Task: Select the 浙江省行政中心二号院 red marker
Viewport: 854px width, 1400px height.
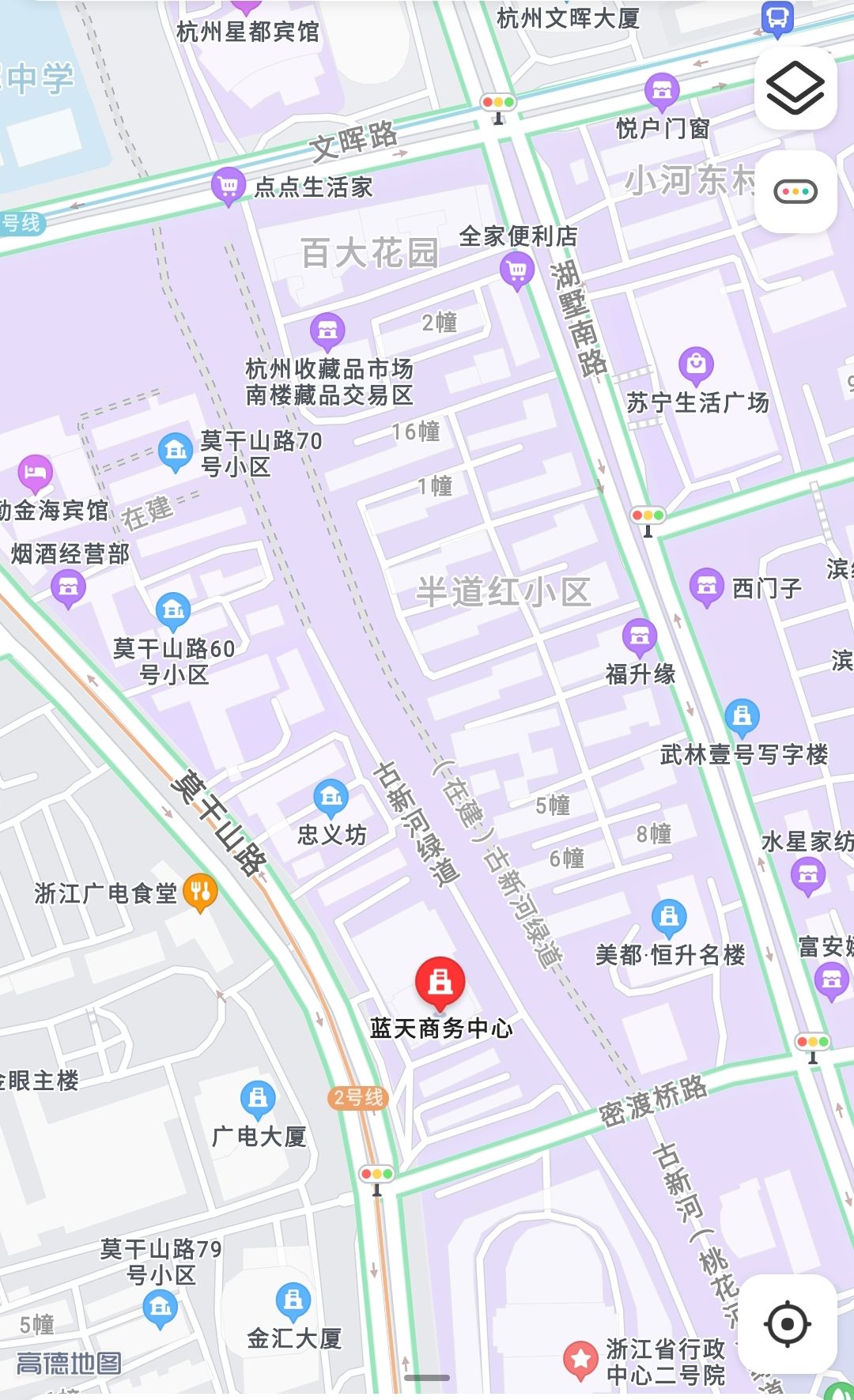Action: 581,1357
